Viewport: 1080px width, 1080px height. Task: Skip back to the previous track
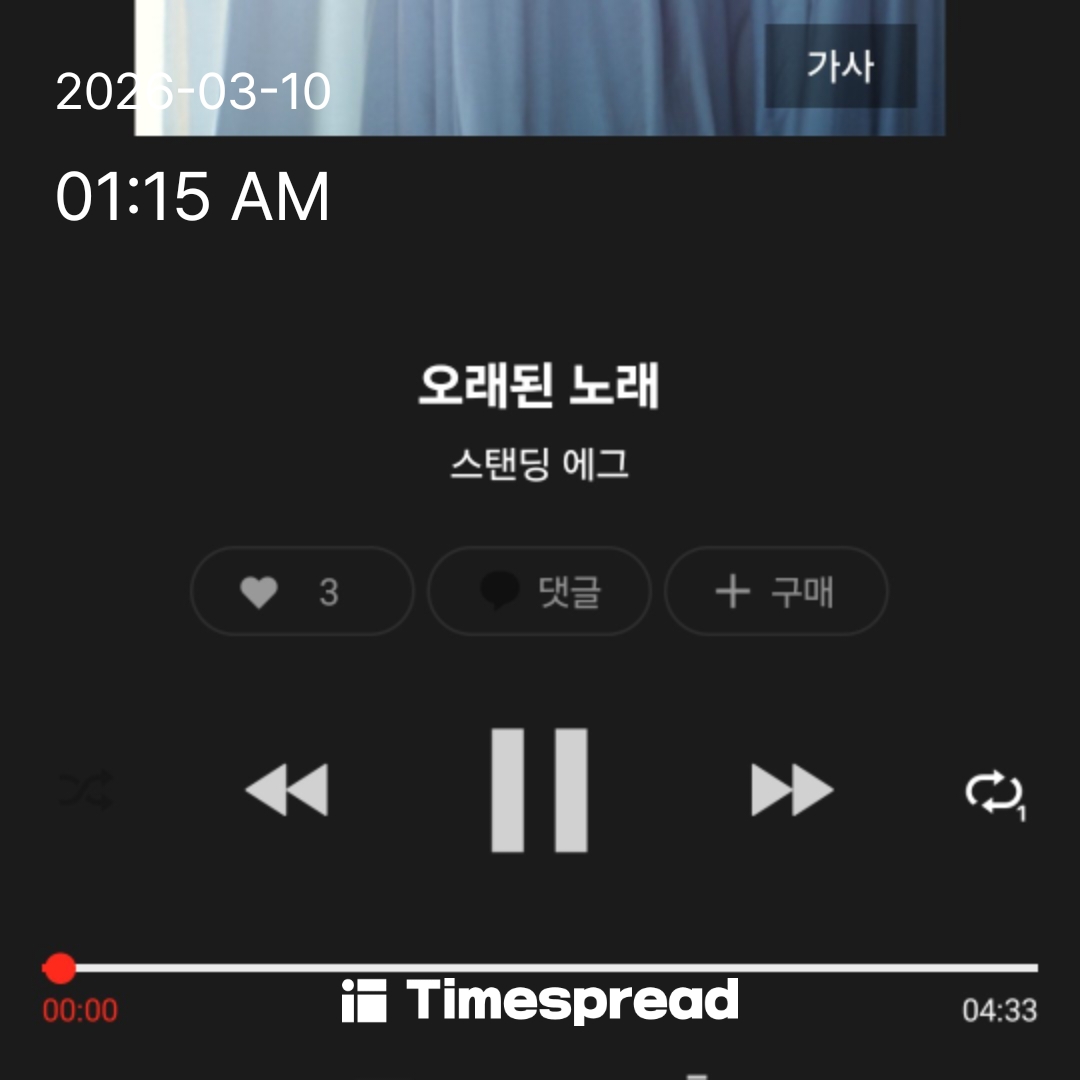pos(286,790)
